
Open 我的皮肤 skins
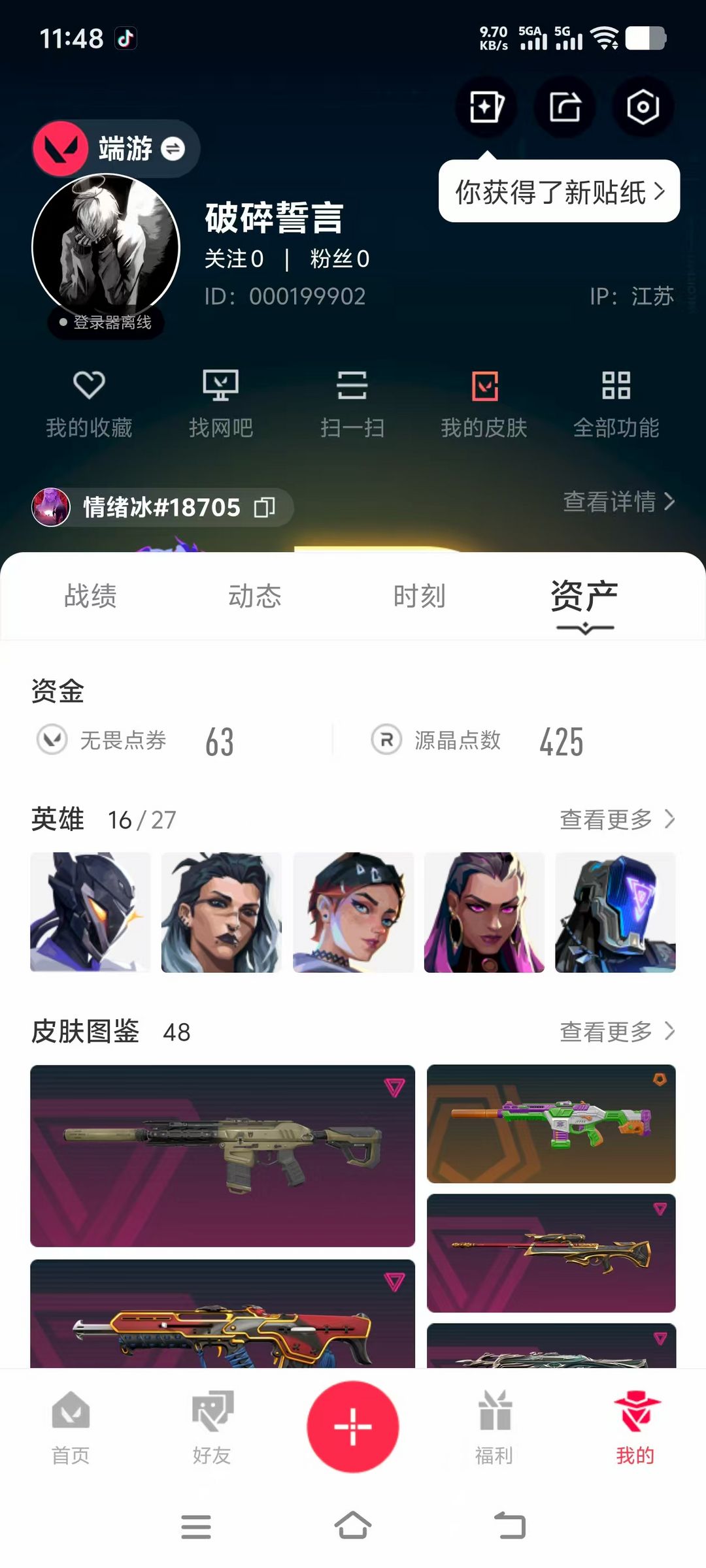click(484, 404)
